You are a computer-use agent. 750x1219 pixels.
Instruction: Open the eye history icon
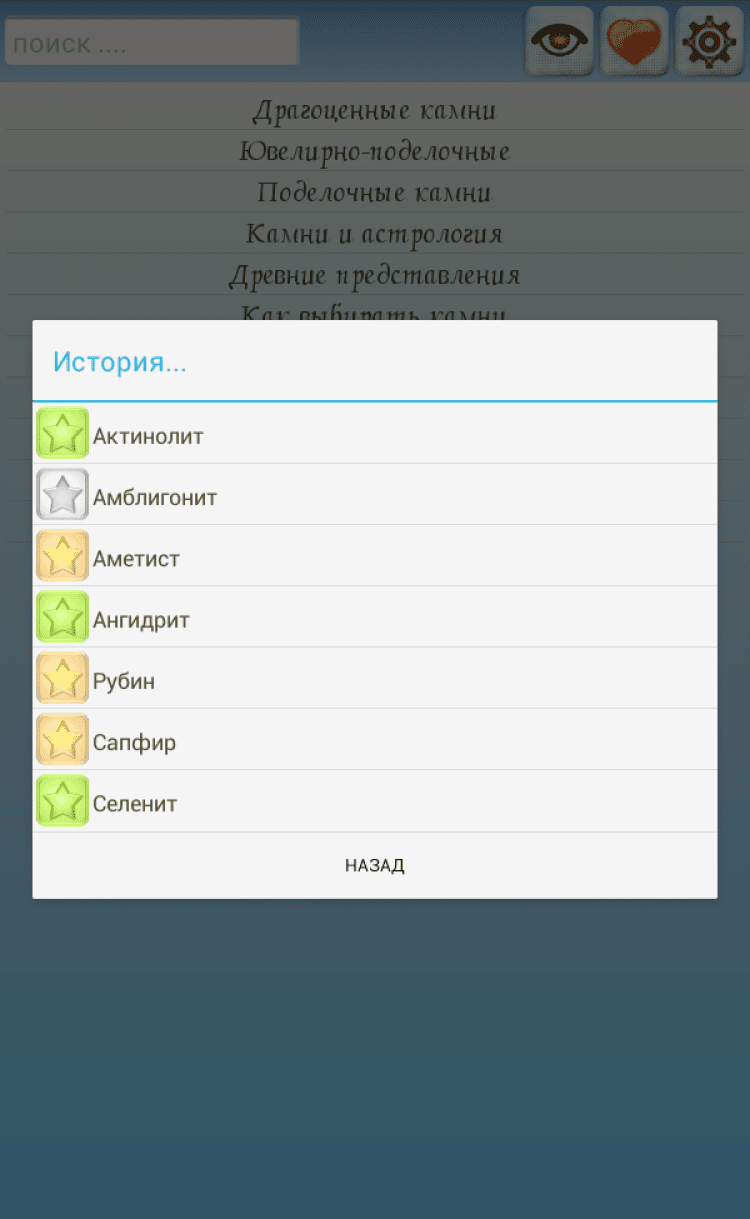(x=559, y=41)
